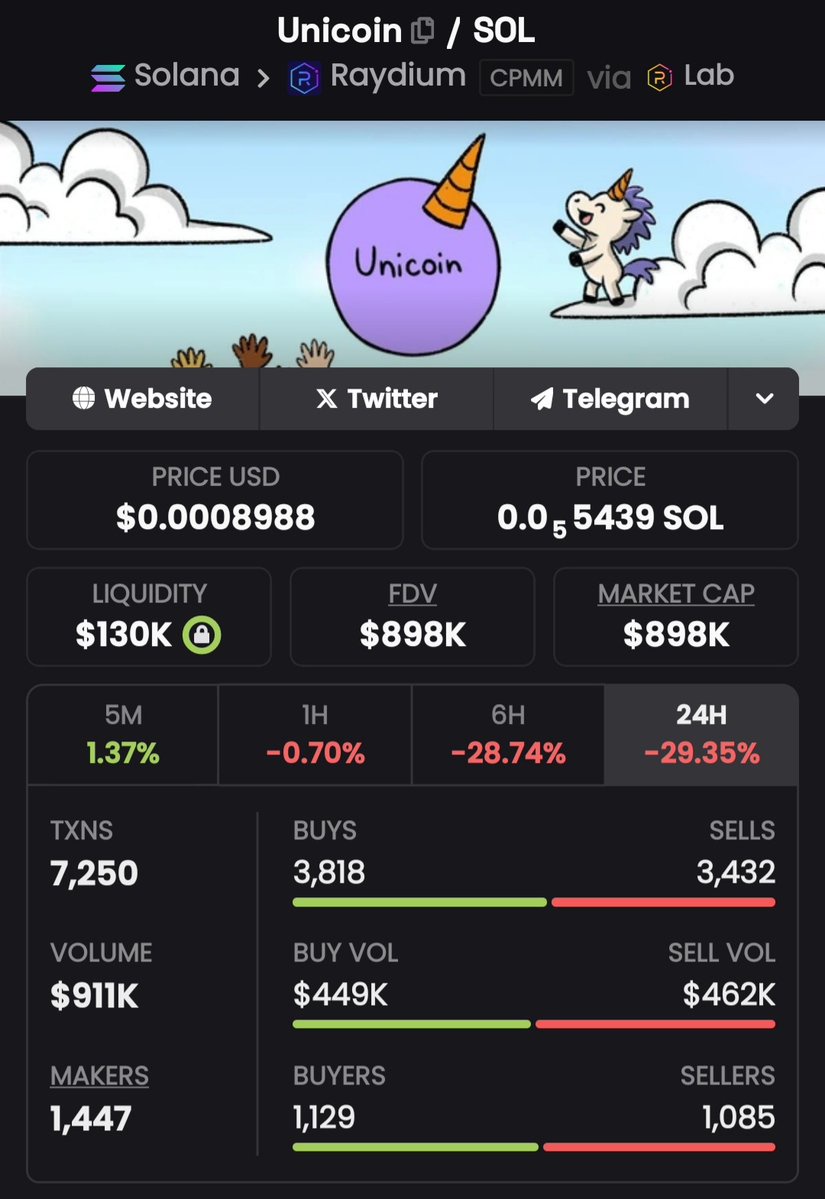This screenshot has width=825, height=1199.
Task: Open the Telegram link
Action: [610, 399]
